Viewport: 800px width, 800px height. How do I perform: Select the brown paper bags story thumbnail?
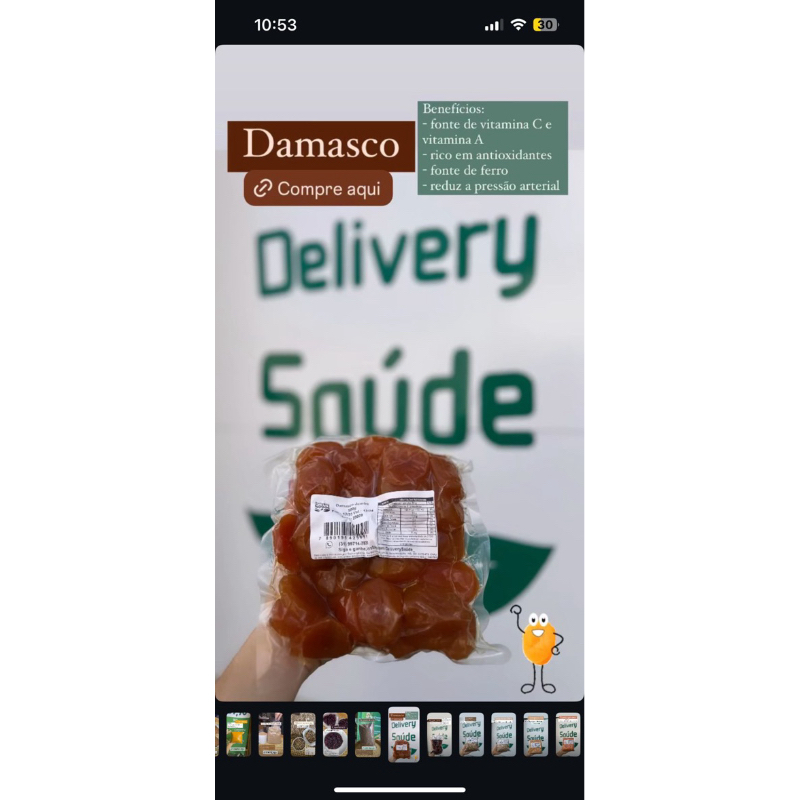271,734
